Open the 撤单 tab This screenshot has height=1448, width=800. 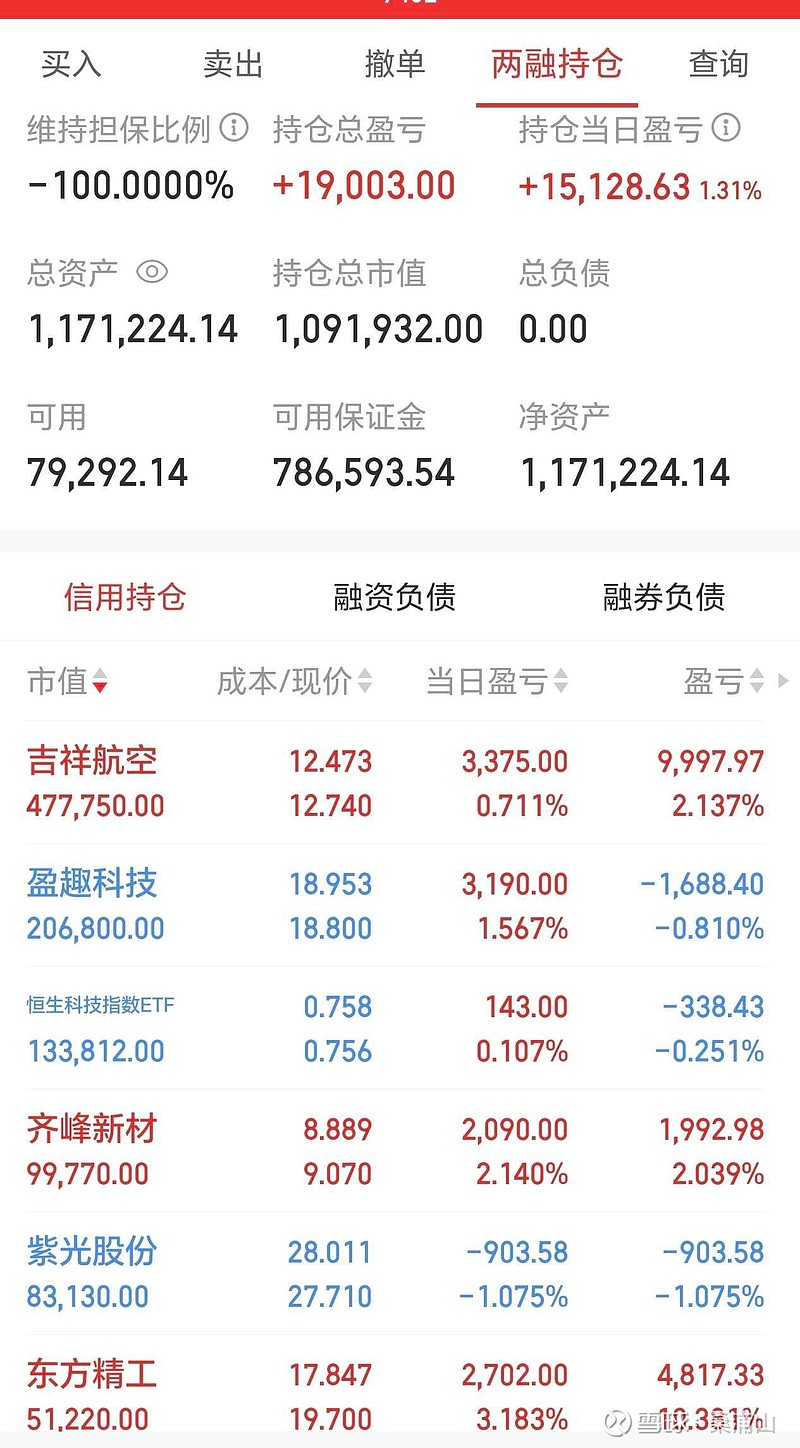click(395, 64)
